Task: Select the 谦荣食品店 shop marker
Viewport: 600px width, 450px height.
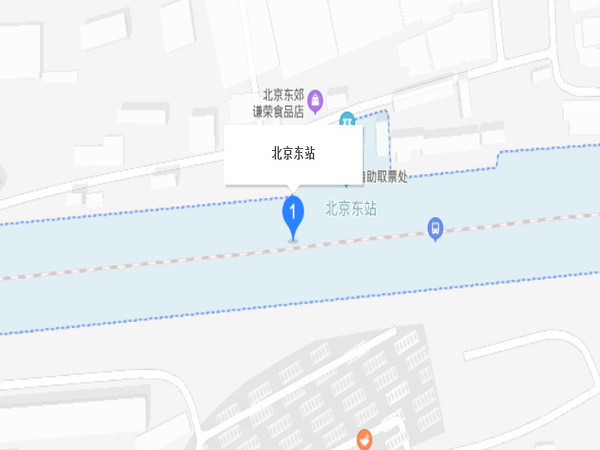Action: point(315,99)
